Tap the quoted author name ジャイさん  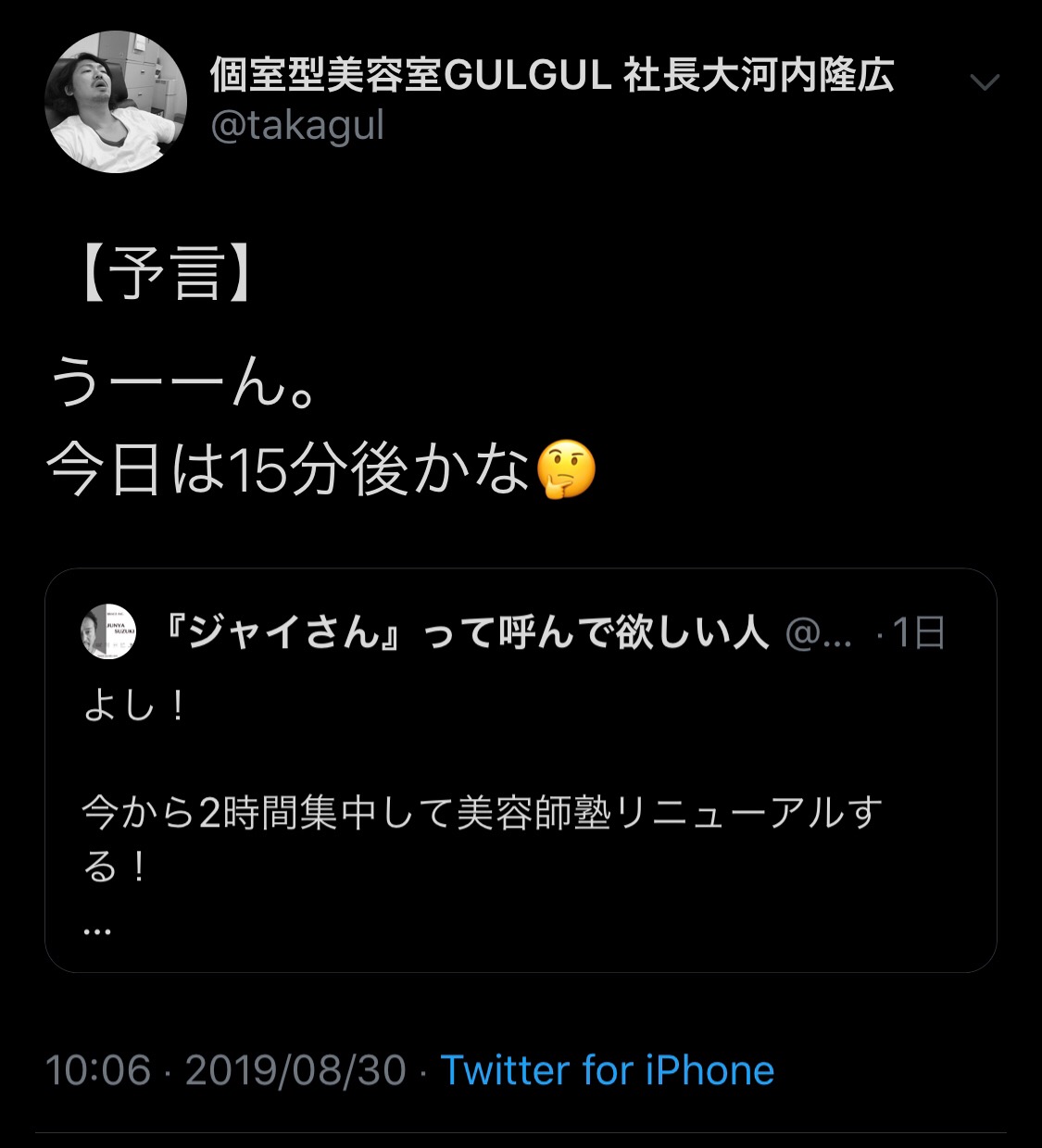463,632
